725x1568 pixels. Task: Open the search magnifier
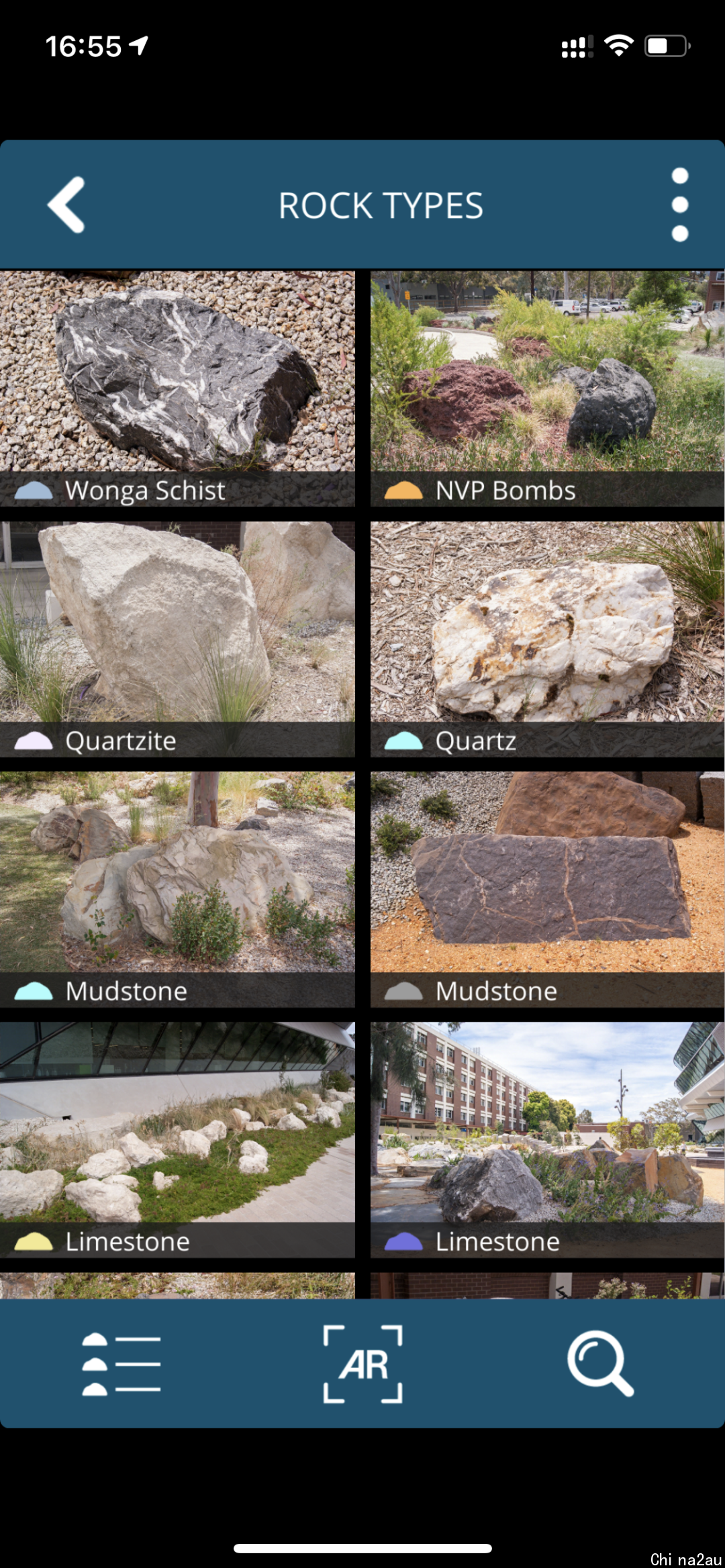pos(600,1364)
